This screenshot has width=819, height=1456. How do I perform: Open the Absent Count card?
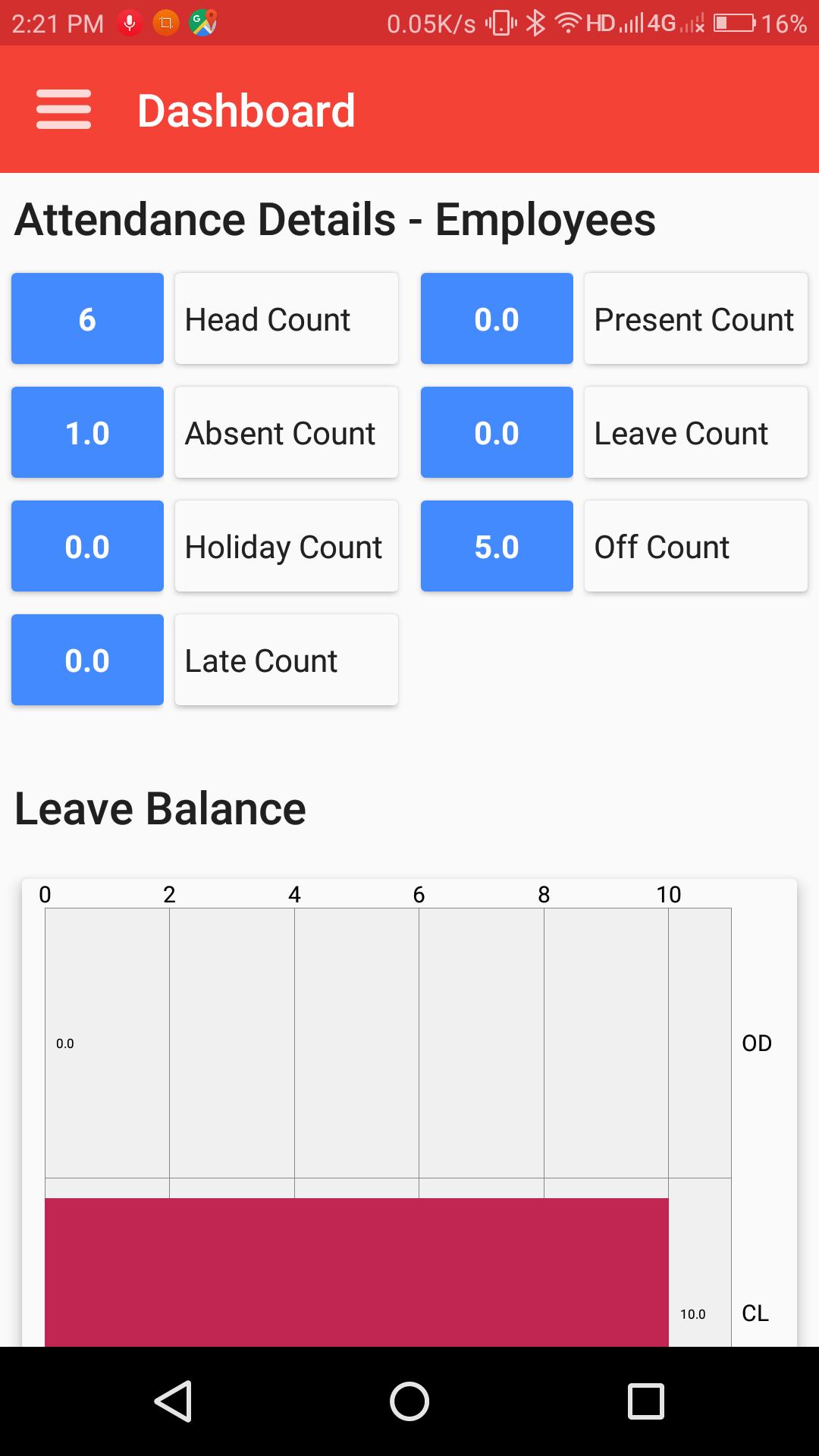tap(286, 433)
